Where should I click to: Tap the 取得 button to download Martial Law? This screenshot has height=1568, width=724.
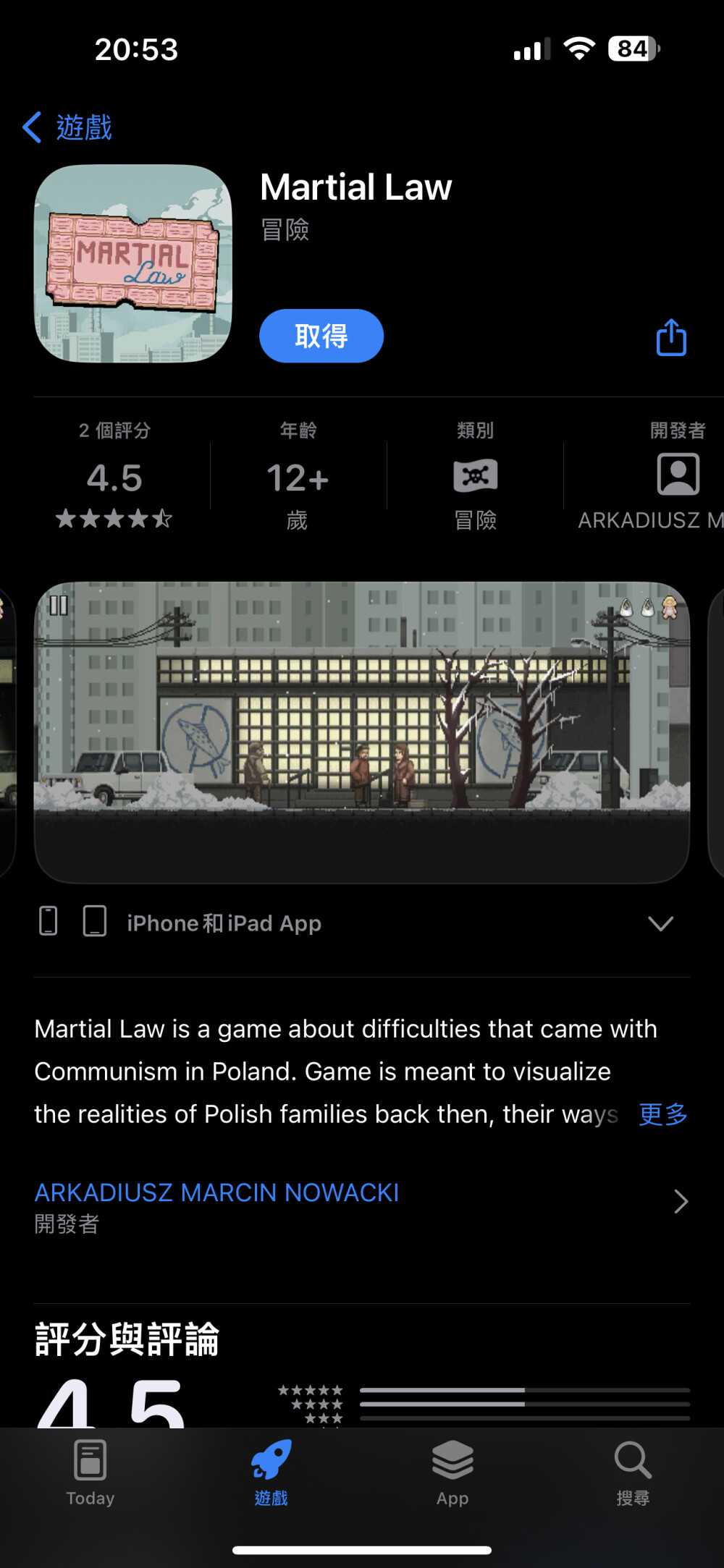click(x=321, y=336)
